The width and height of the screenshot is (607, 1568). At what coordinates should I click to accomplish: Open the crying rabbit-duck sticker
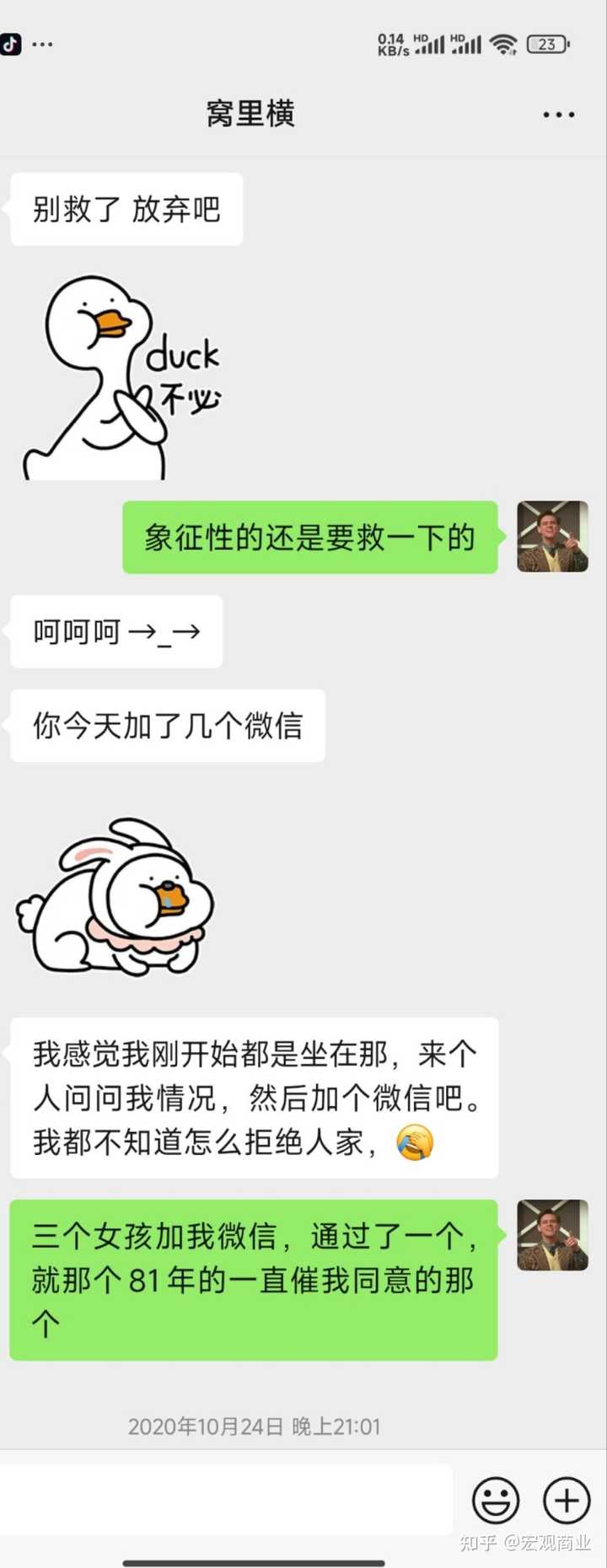tap(116, 898)
